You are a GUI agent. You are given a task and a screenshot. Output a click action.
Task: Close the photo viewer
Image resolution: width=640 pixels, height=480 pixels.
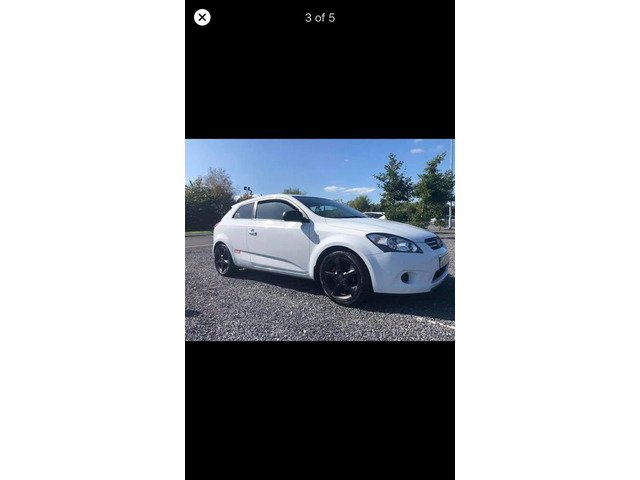coord(202,17)
